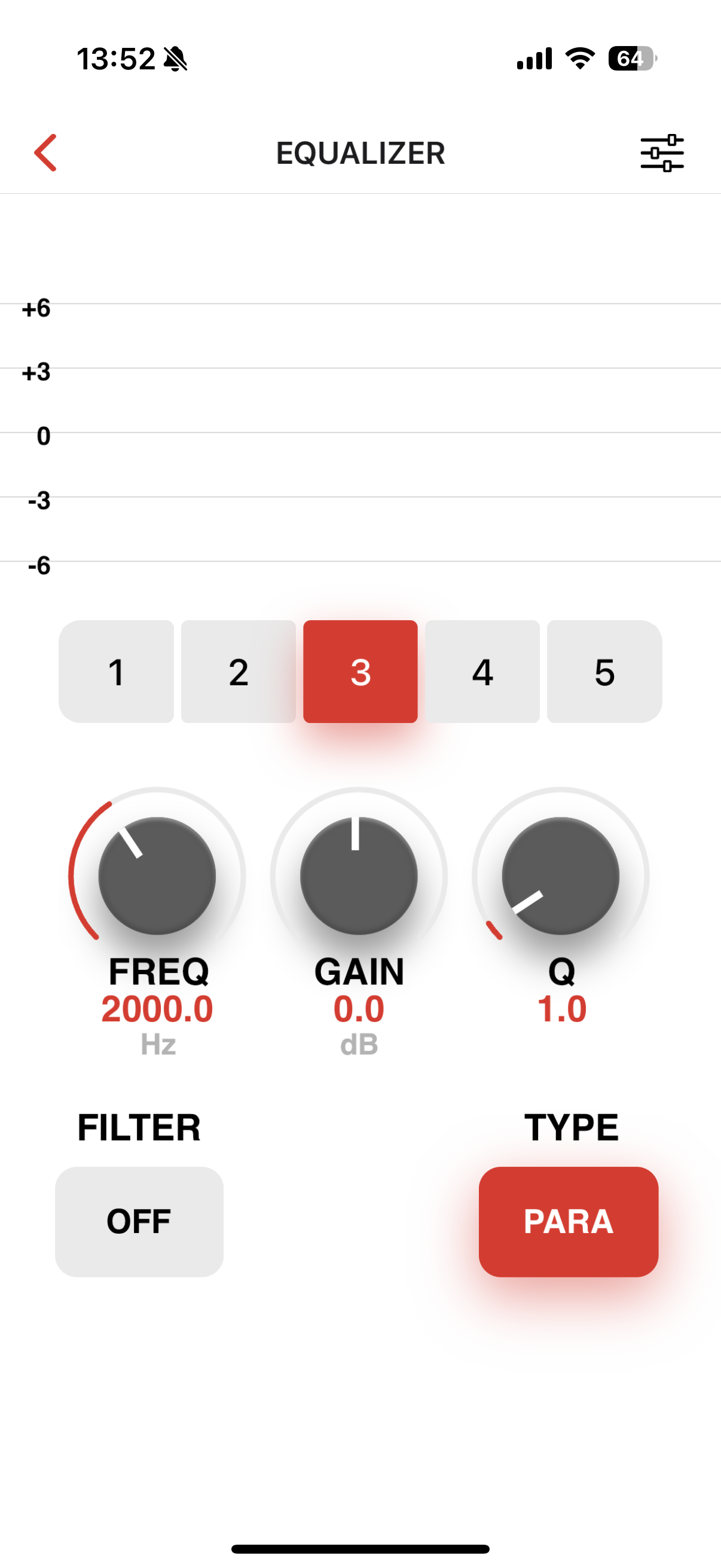Screen dimensions: 721x1568
Task: Select the highlighted band 3
Action: 360,672
